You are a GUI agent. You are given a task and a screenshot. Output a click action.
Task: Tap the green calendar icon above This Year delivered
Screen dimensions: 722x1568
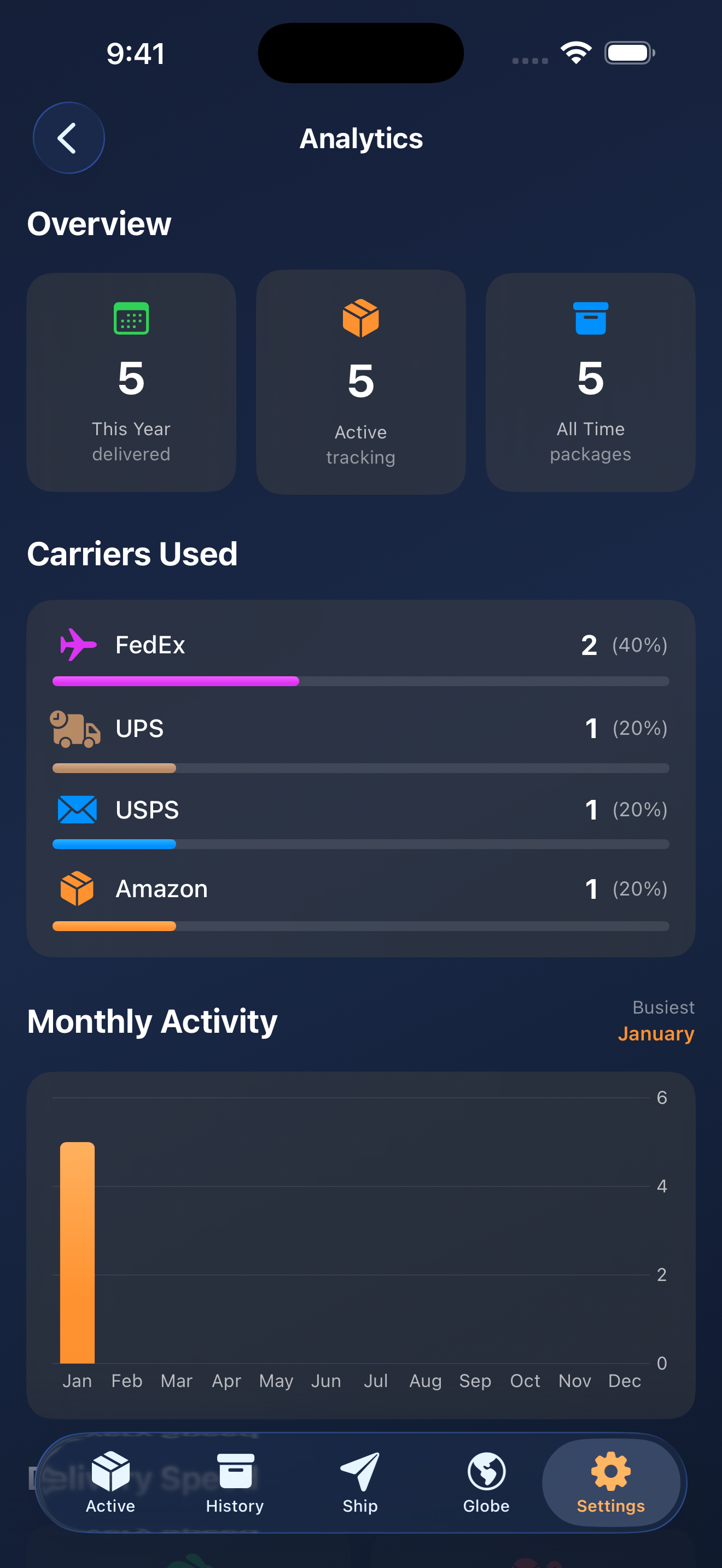click(x=131, y=317)
